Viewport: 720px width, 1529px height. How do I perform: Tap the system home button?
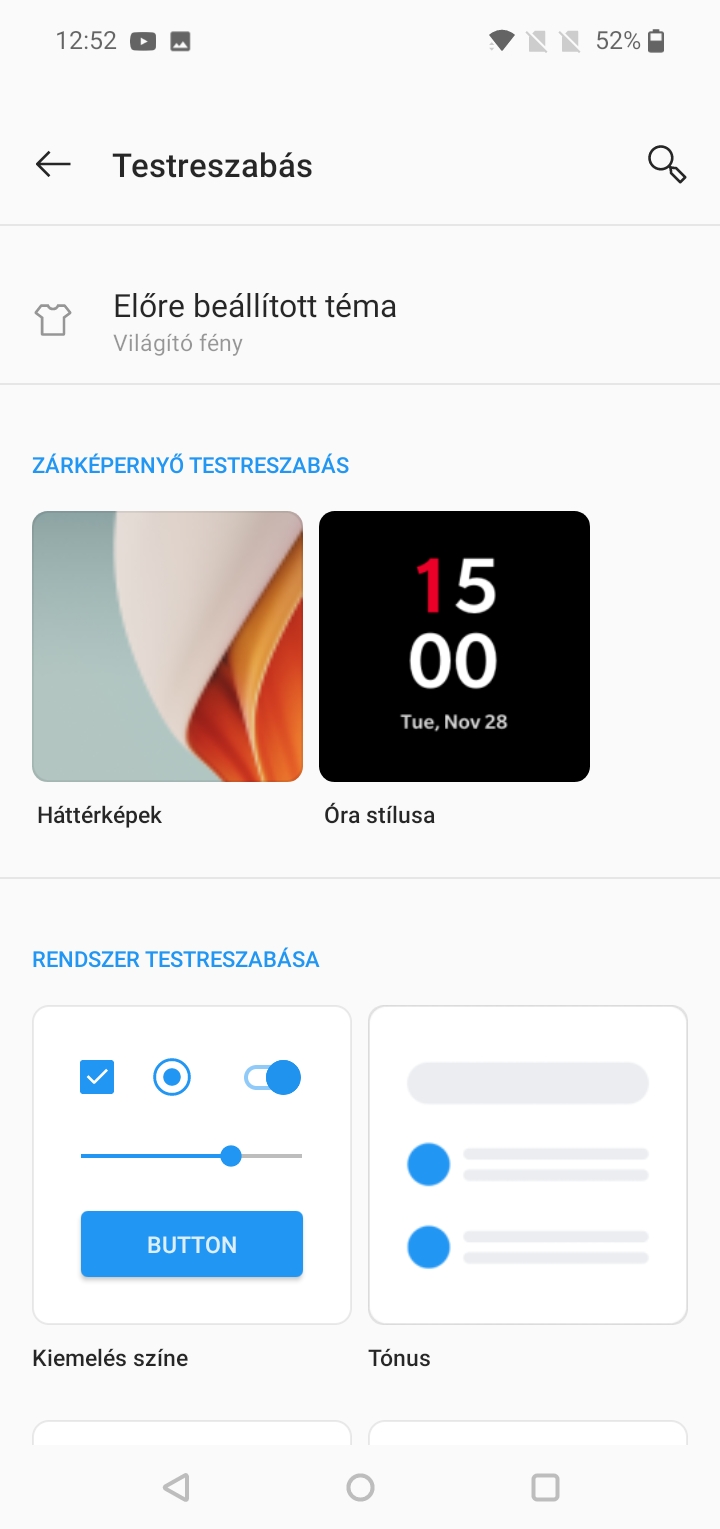[360, 1487]
